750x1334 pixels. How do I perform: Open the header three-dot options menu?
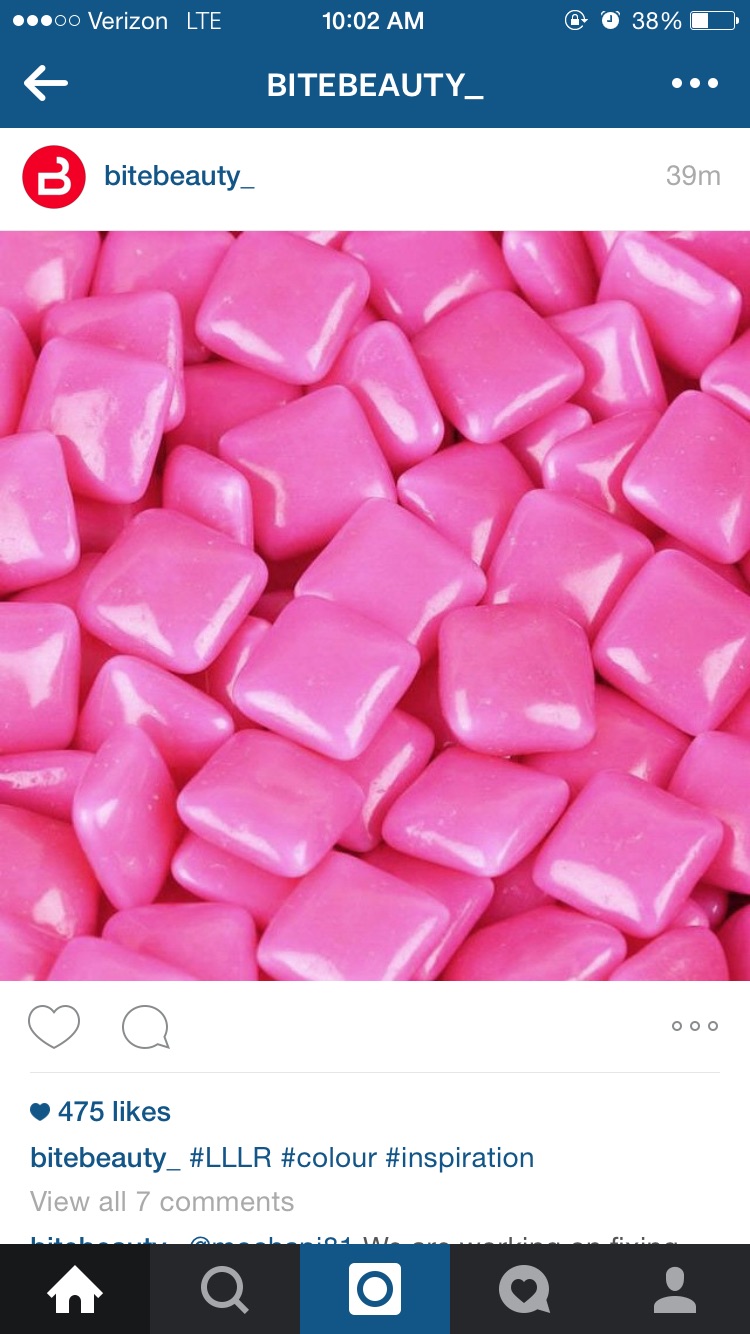tap(695, 84)
